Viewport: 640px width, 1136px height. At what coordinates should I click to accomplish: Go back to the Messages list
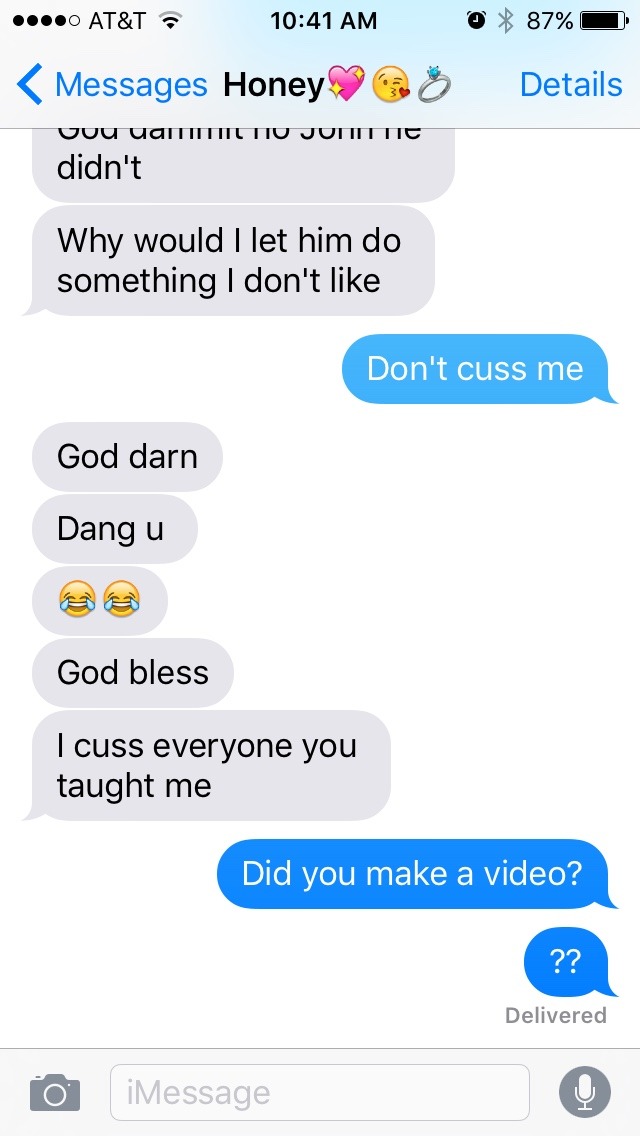click(x=112, y=85)
